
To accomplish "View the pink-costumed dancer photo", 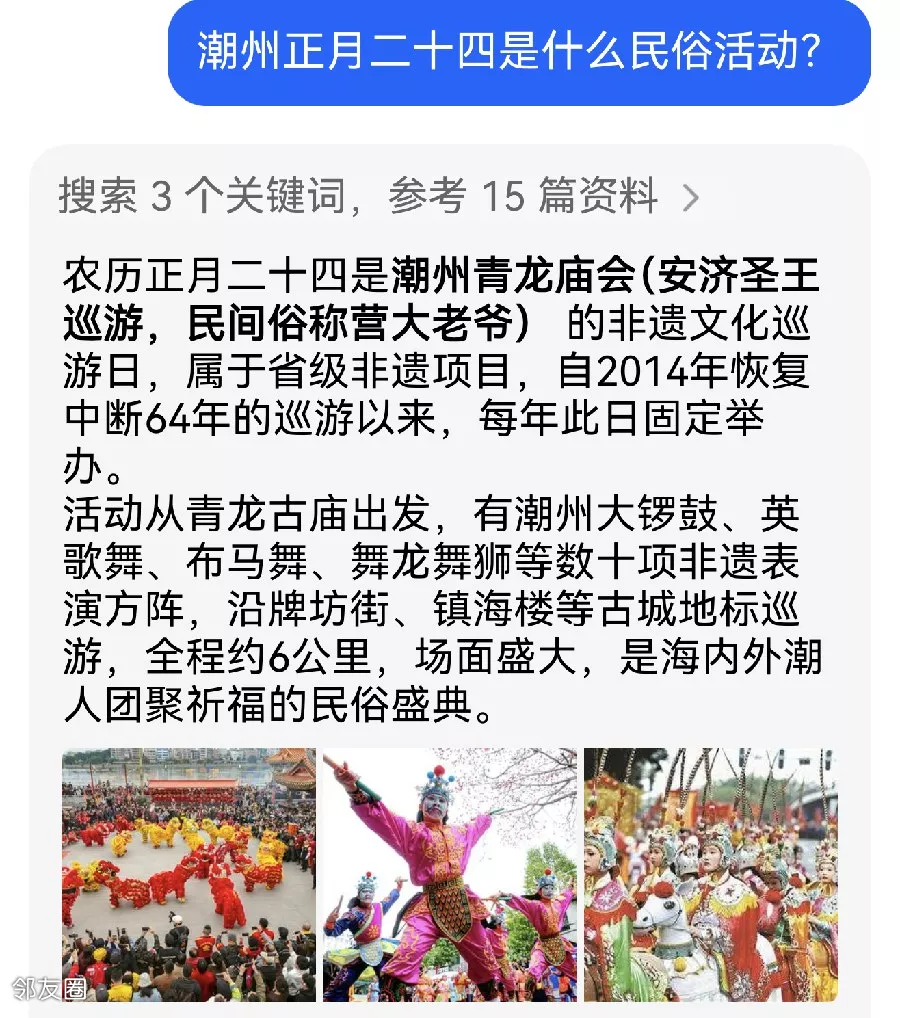I will 450,874.
